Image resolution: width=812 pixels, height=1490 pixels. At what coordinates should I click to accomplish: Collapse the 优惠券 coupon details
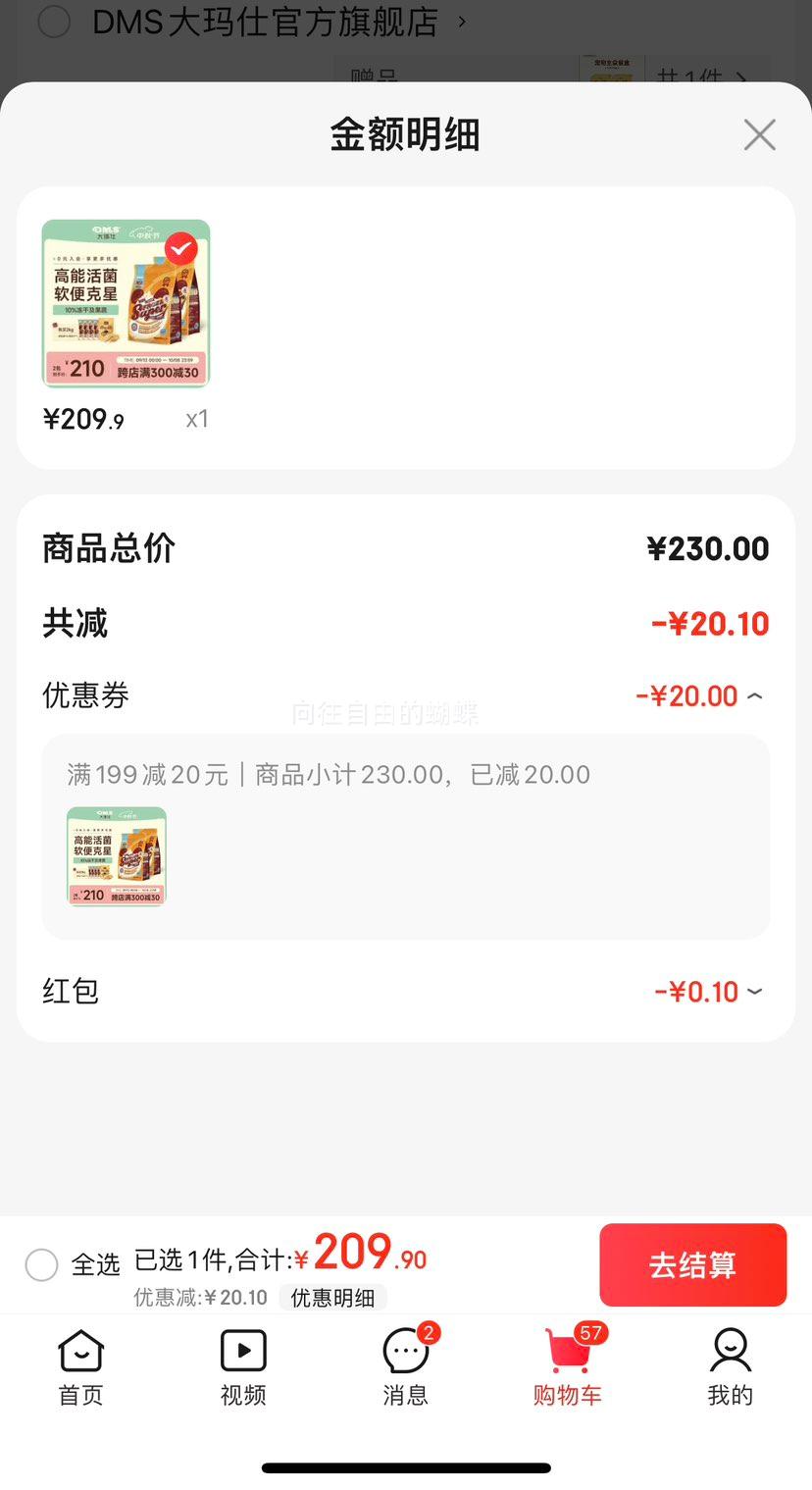[x=754, y=695]
